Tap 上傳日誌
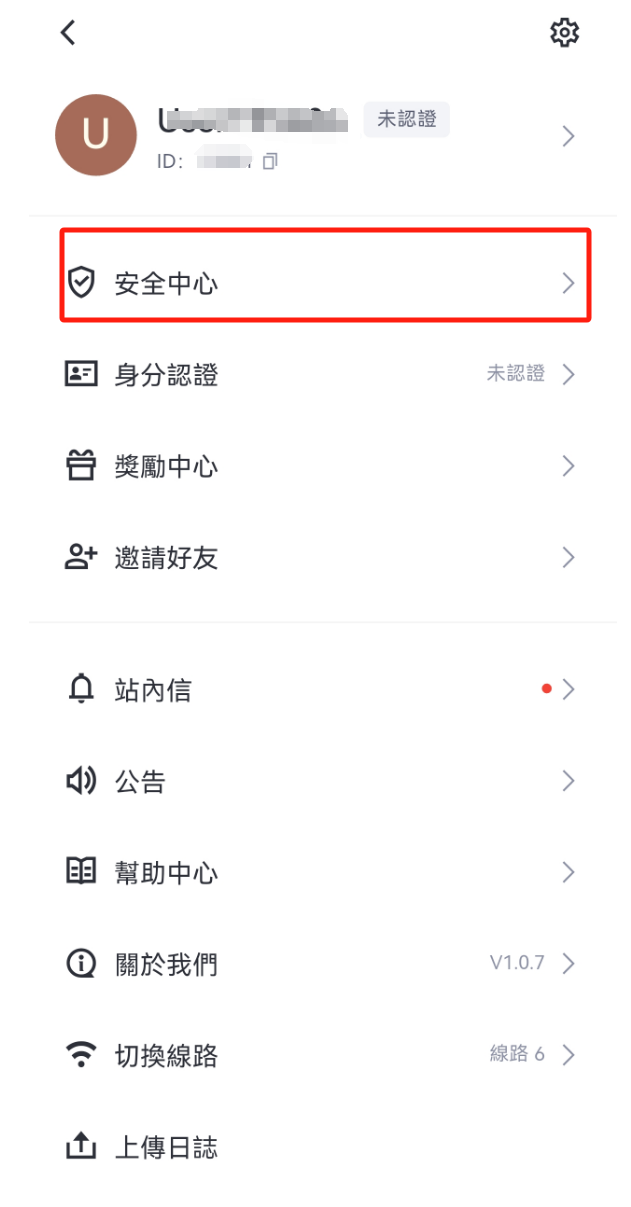This screenshot has height=1207, width=631. (322, 1147)
